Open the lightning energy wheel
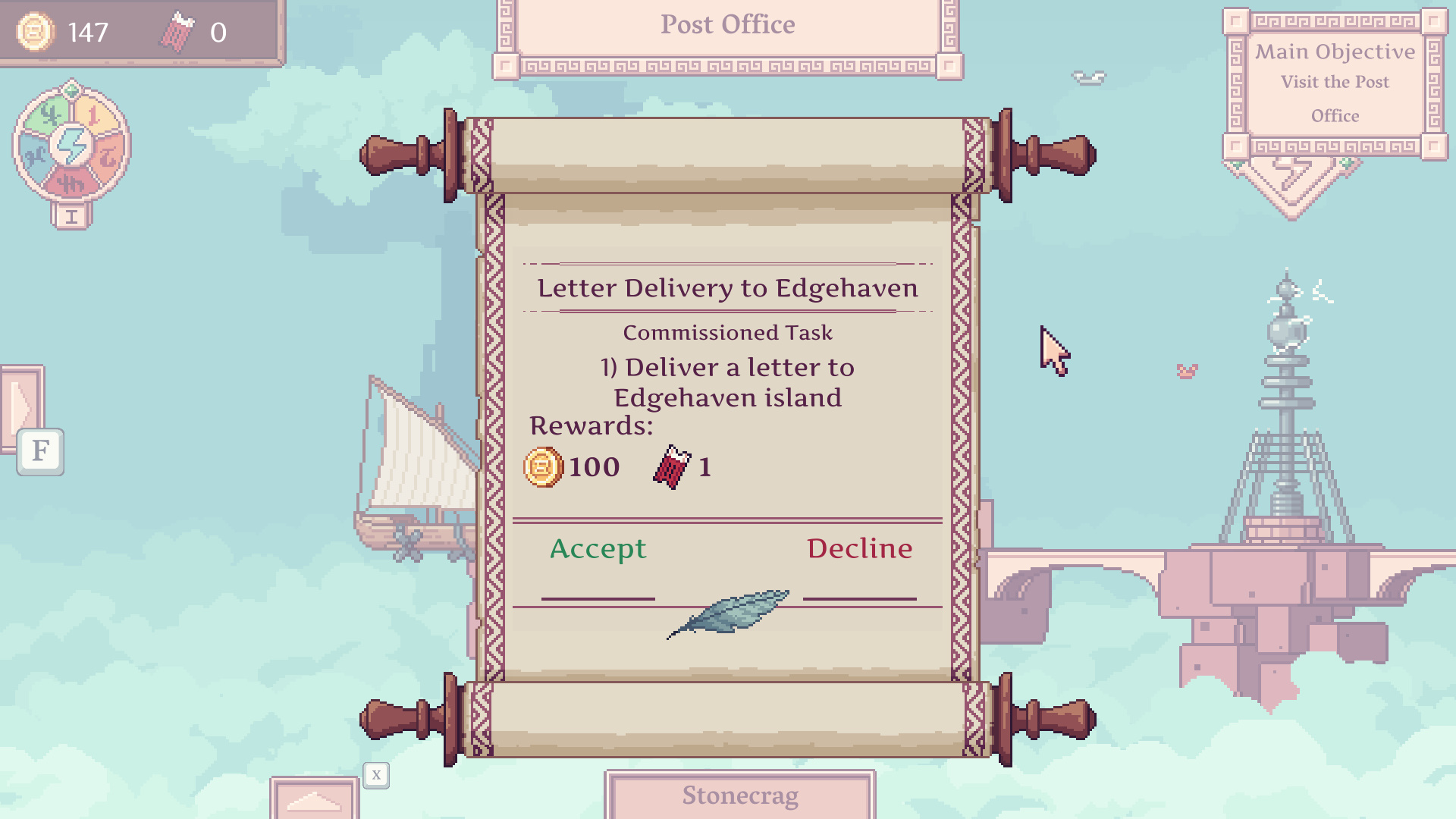The height and width of the screenshot is (819, 1456). (72, 144)
